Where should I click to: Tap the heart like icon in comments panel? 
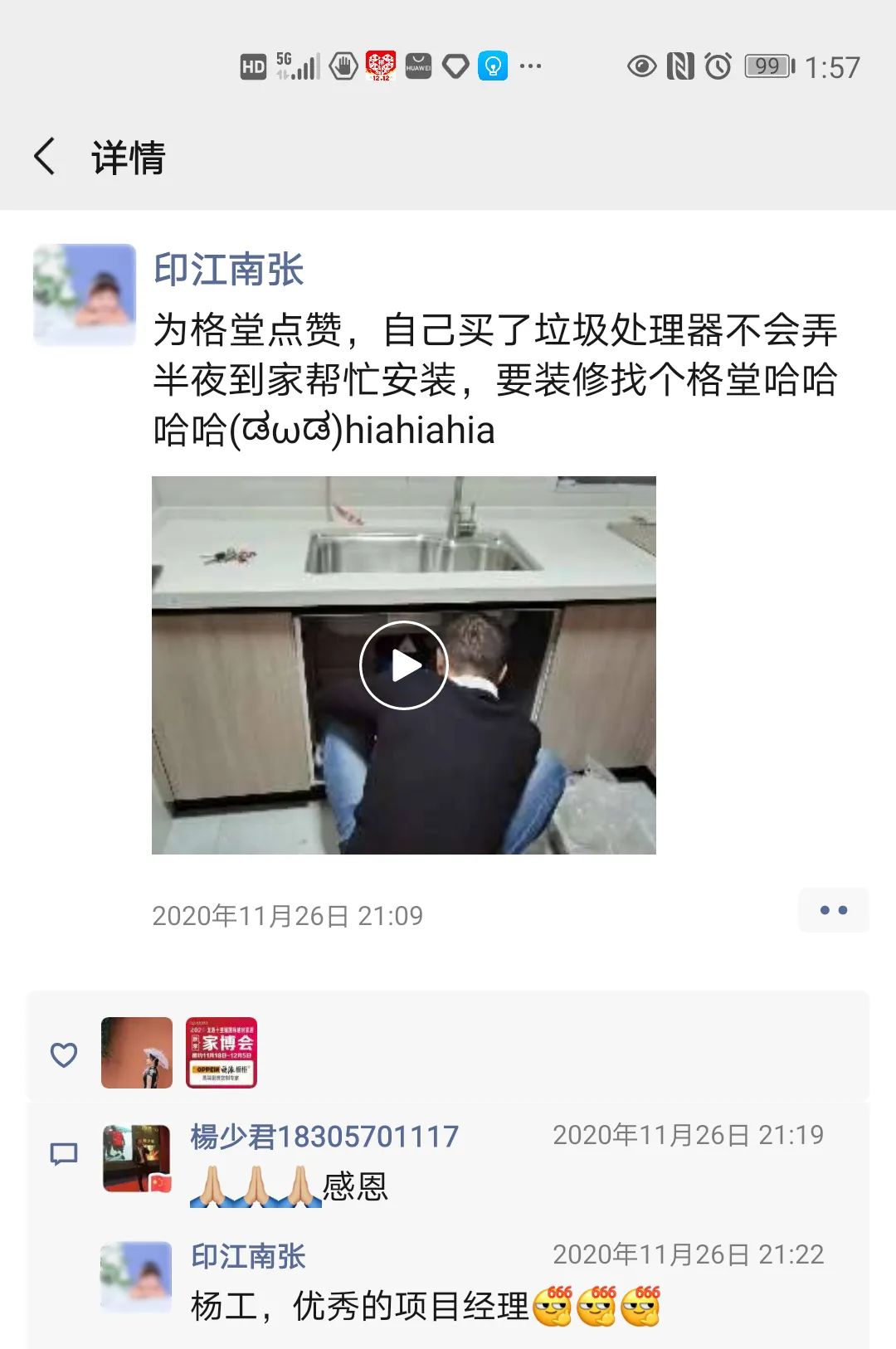pyautogui.click(x=63, y=1054)
